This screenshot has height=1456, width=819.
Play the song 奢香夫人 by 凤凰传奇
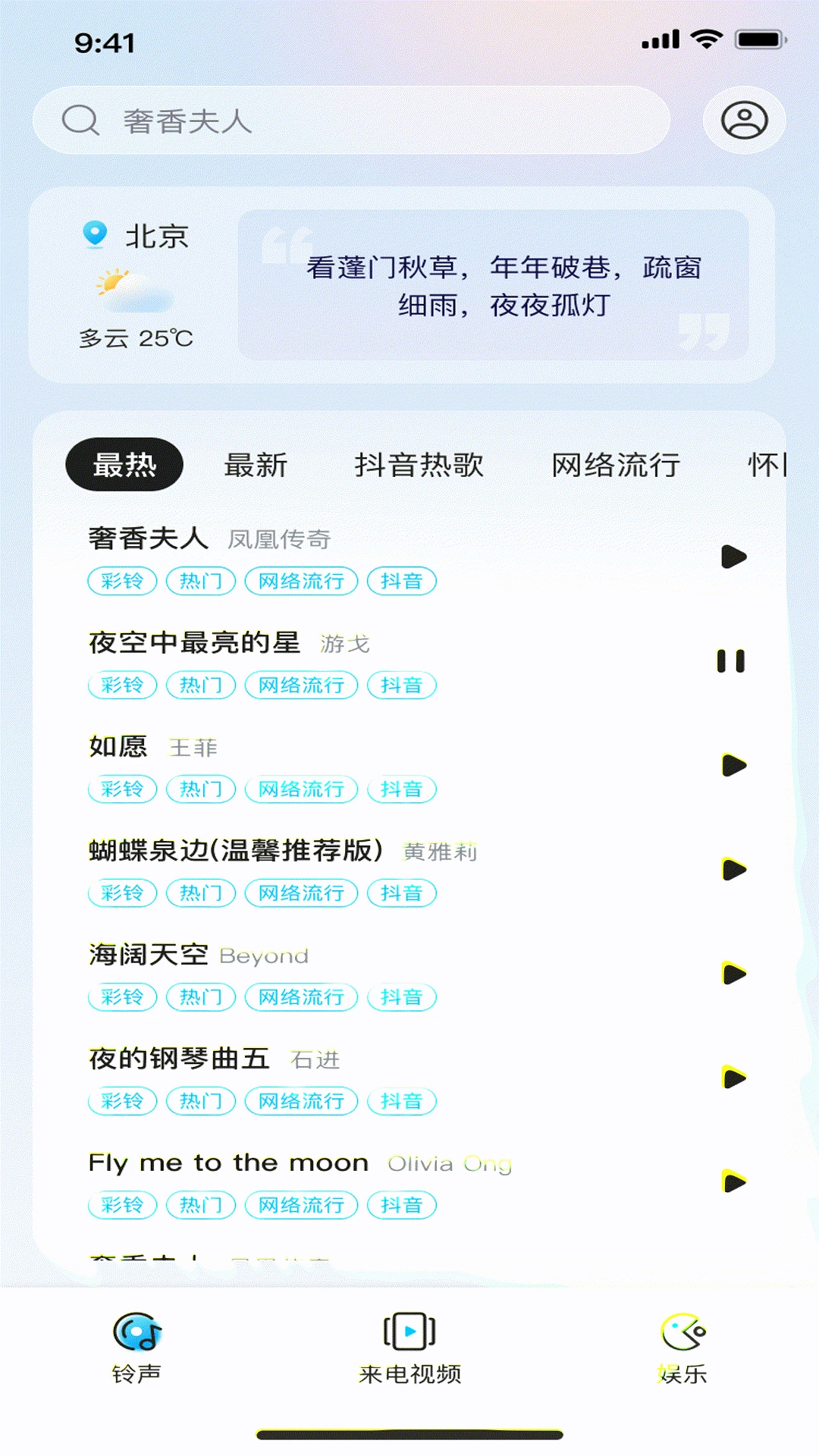point(733,557)
